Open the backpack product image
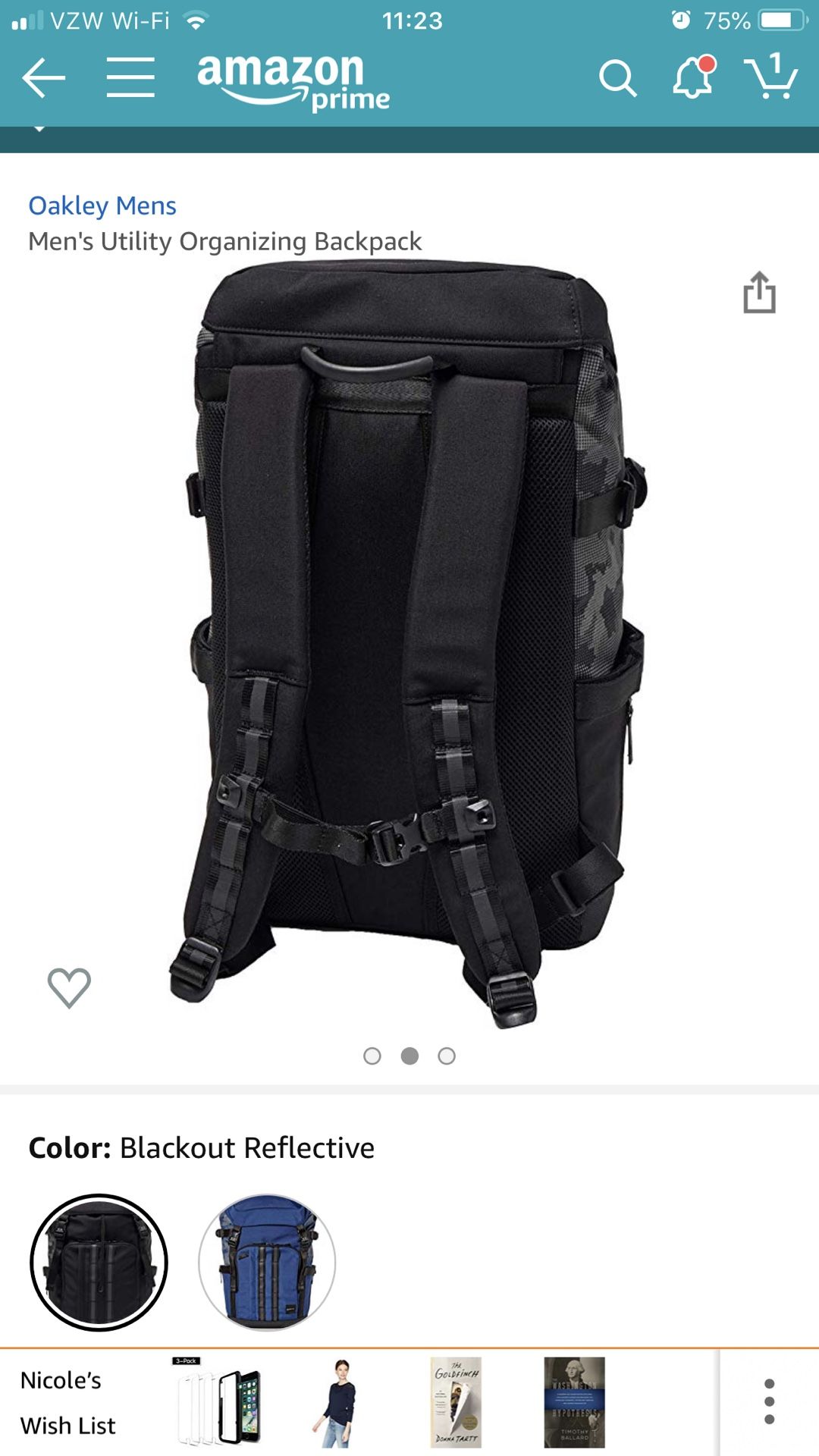Image resolution: width=819 pixels, height=1456 pixels. (409, 645)
